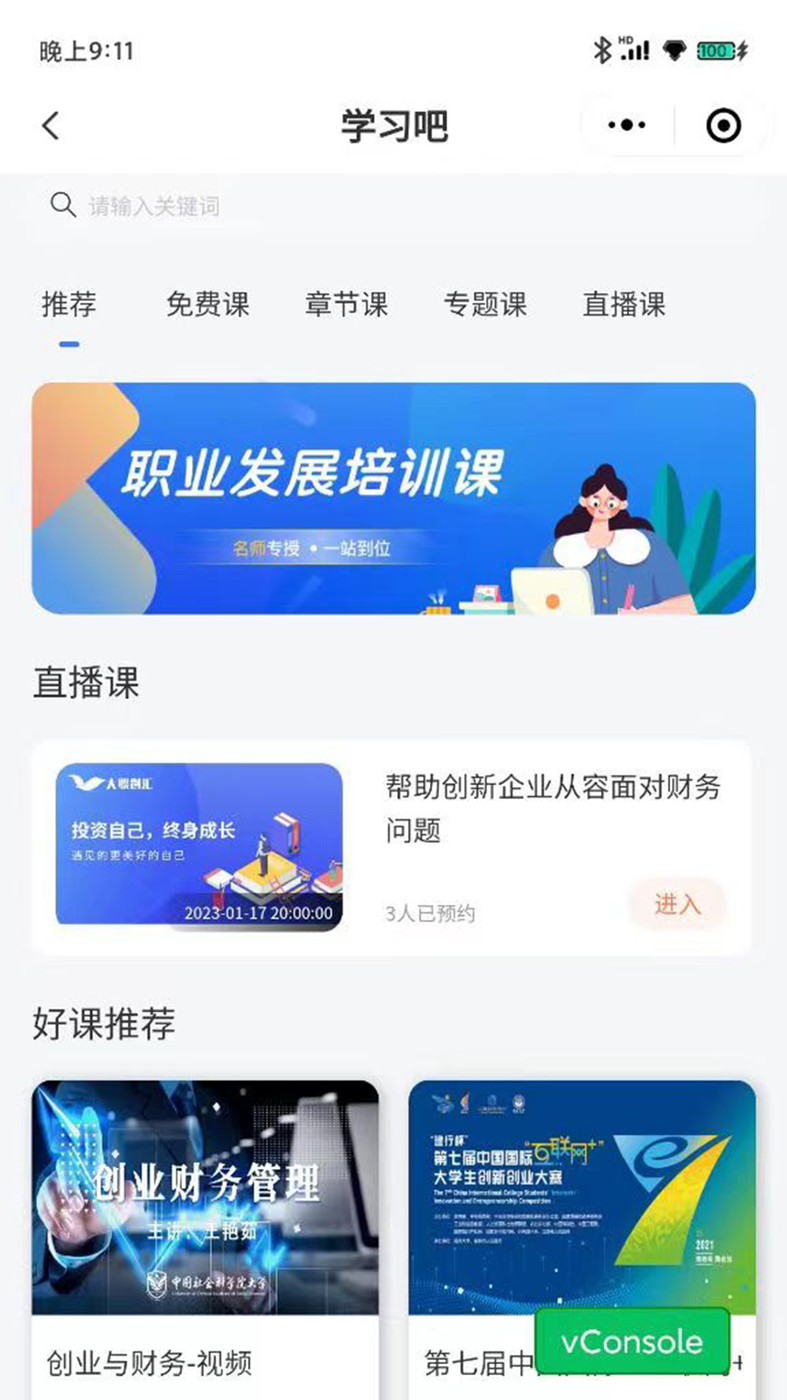Switch to the 直播课 tab
Image resolution: width=787 pixels, height=1400 pixels.
624,305
